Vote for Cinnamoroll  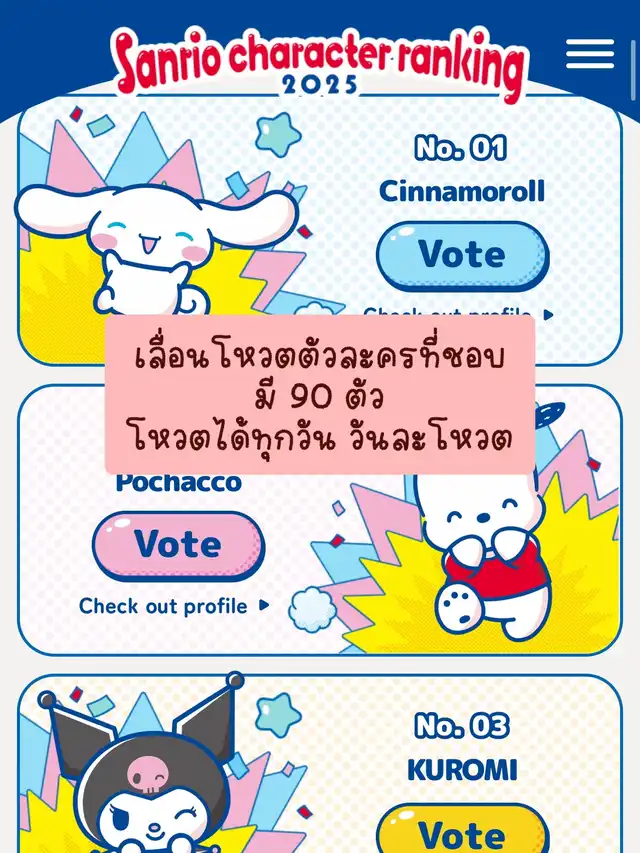(x=462, y=256)
